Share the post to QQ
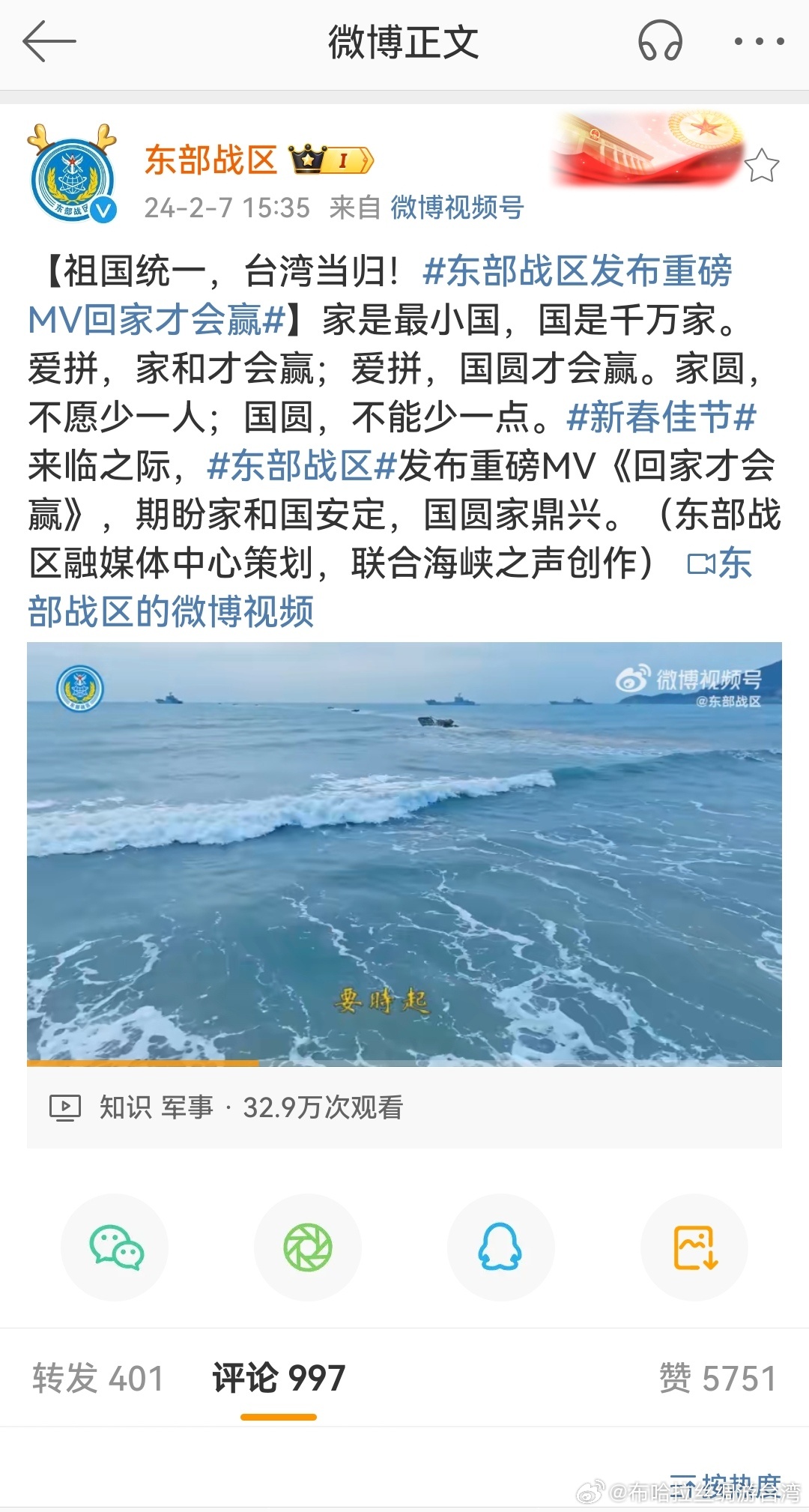The height and width of the screenshot is (1512, 809). click(500, 1248)
